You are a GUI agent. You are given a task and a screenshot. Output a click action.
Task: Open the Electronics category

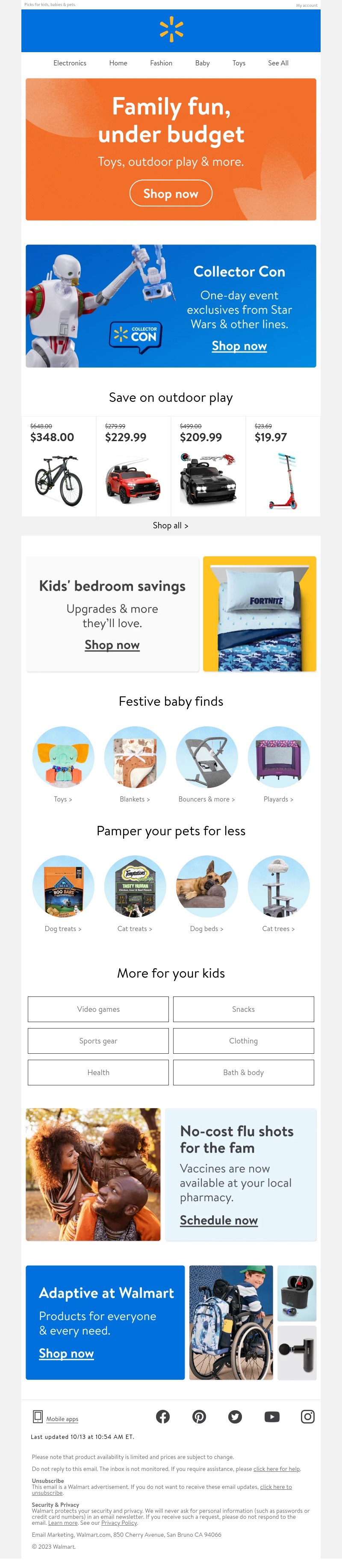70,63
